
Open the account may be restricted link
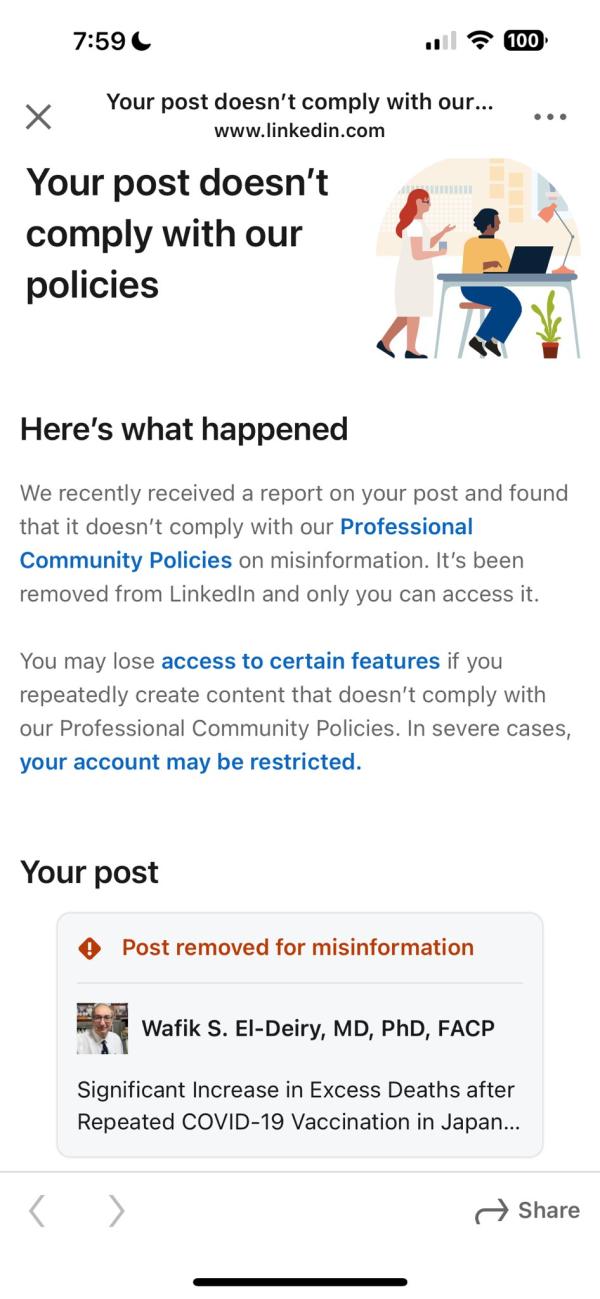(190, 762)
